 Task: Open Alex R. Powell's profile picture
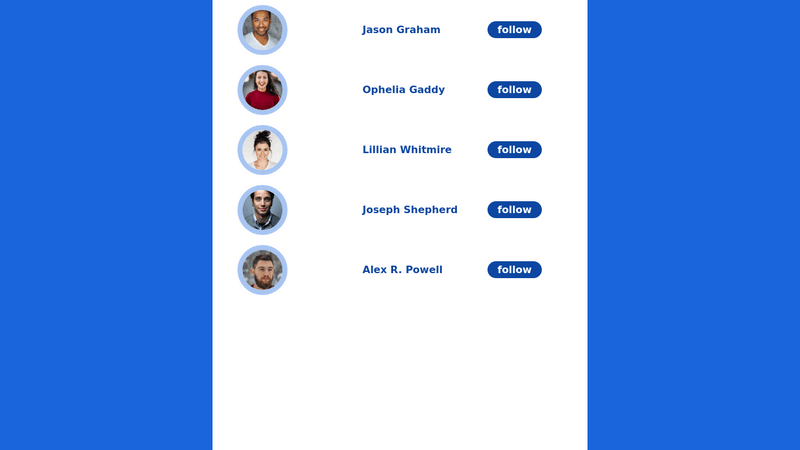[262, 270]
